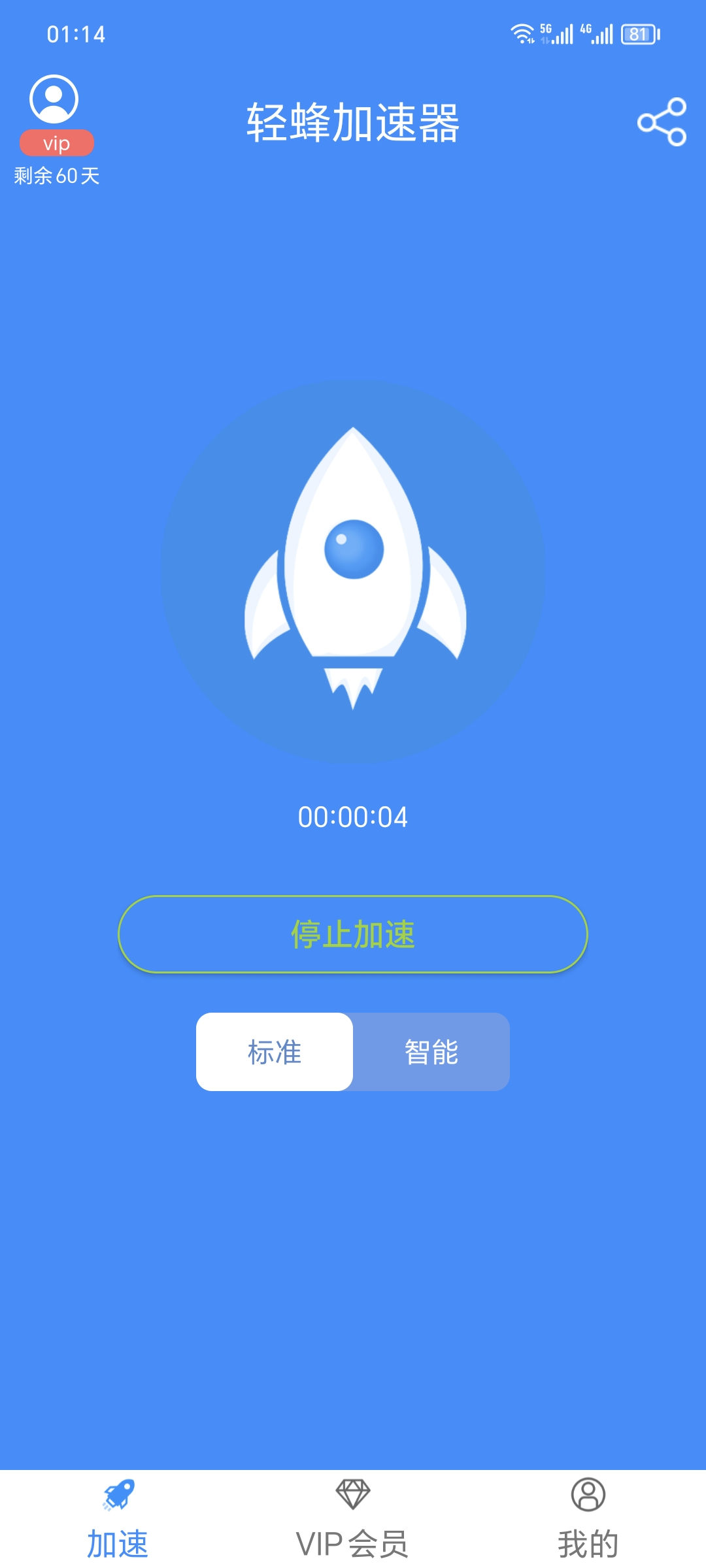Share the app via share icon
Image resolution: width=706 pixels, height=1568 pixels.
(x=662, y=122)
